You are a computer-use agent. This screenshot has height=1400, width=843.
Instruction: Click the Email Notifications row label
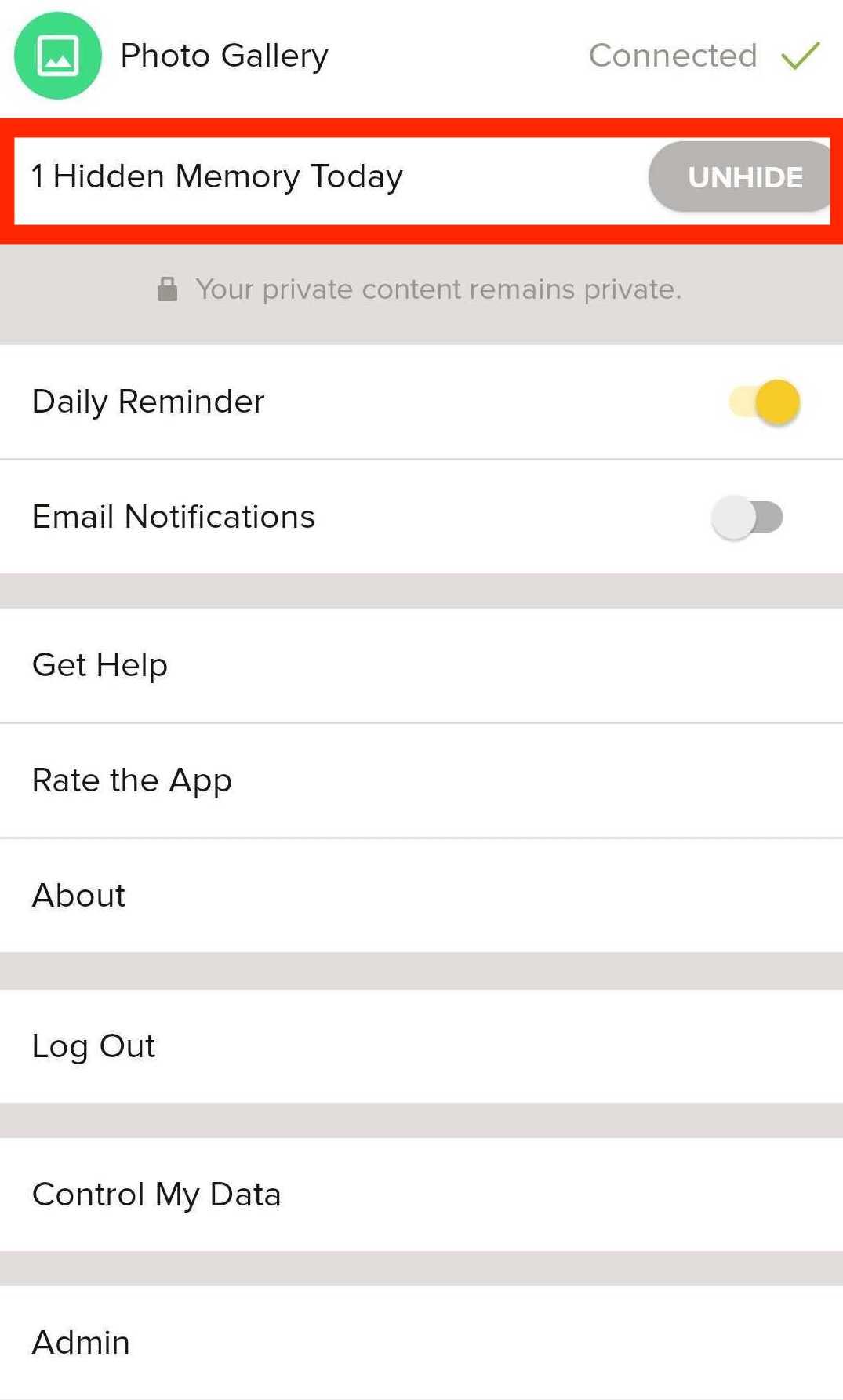pyautogui.click(x=173, y=516)
